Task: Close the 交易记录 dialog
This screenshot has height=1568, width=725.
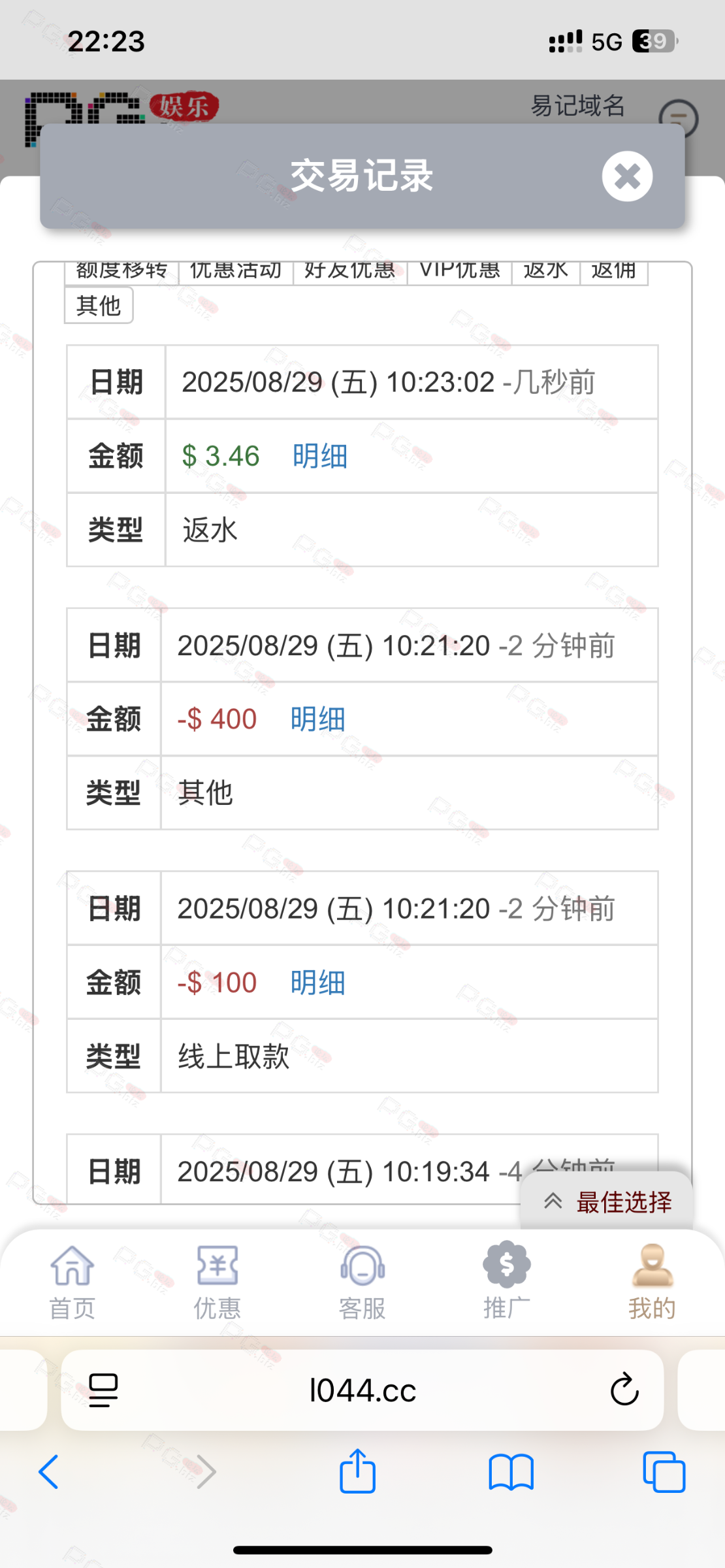Action: click(627, 176)
